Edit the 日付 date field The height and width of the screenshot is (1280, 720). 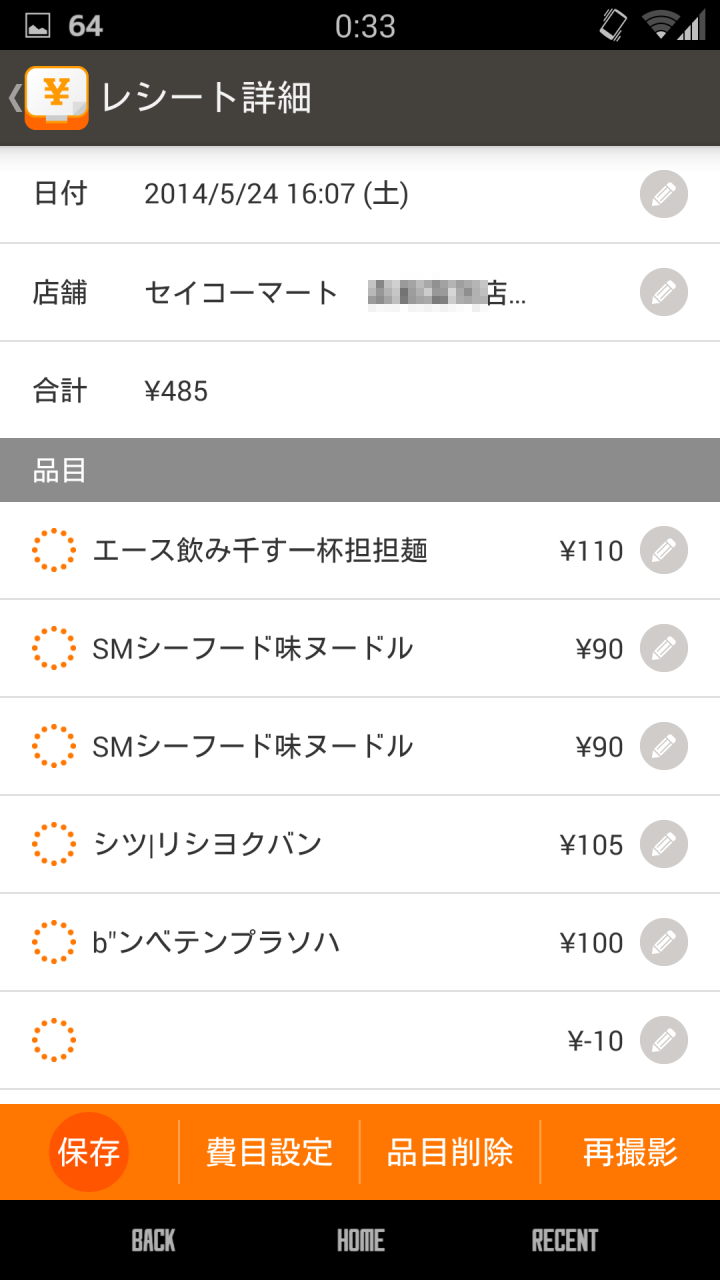[663, 194]
